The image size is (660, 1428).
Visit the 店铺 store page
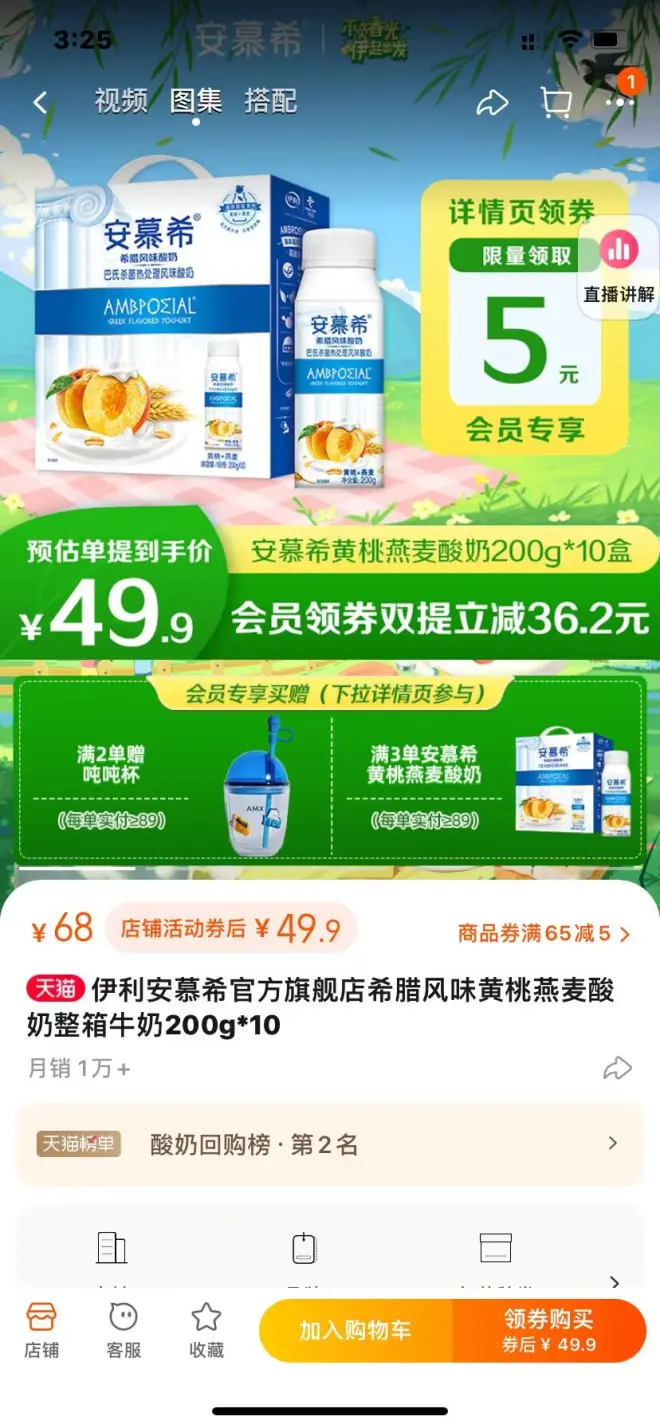[x=41, y=1330]
